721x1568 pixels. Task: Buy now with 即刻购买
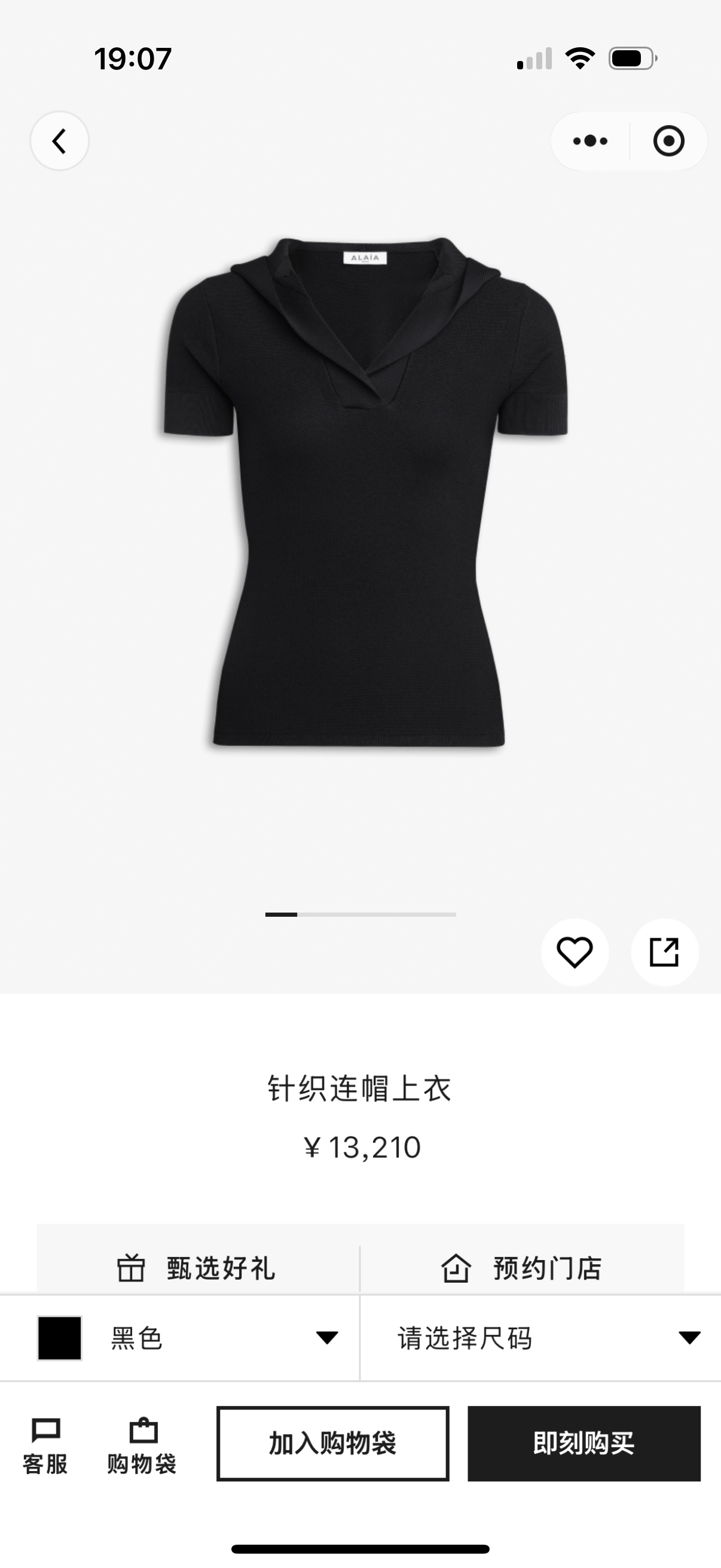click(583, 1443)
